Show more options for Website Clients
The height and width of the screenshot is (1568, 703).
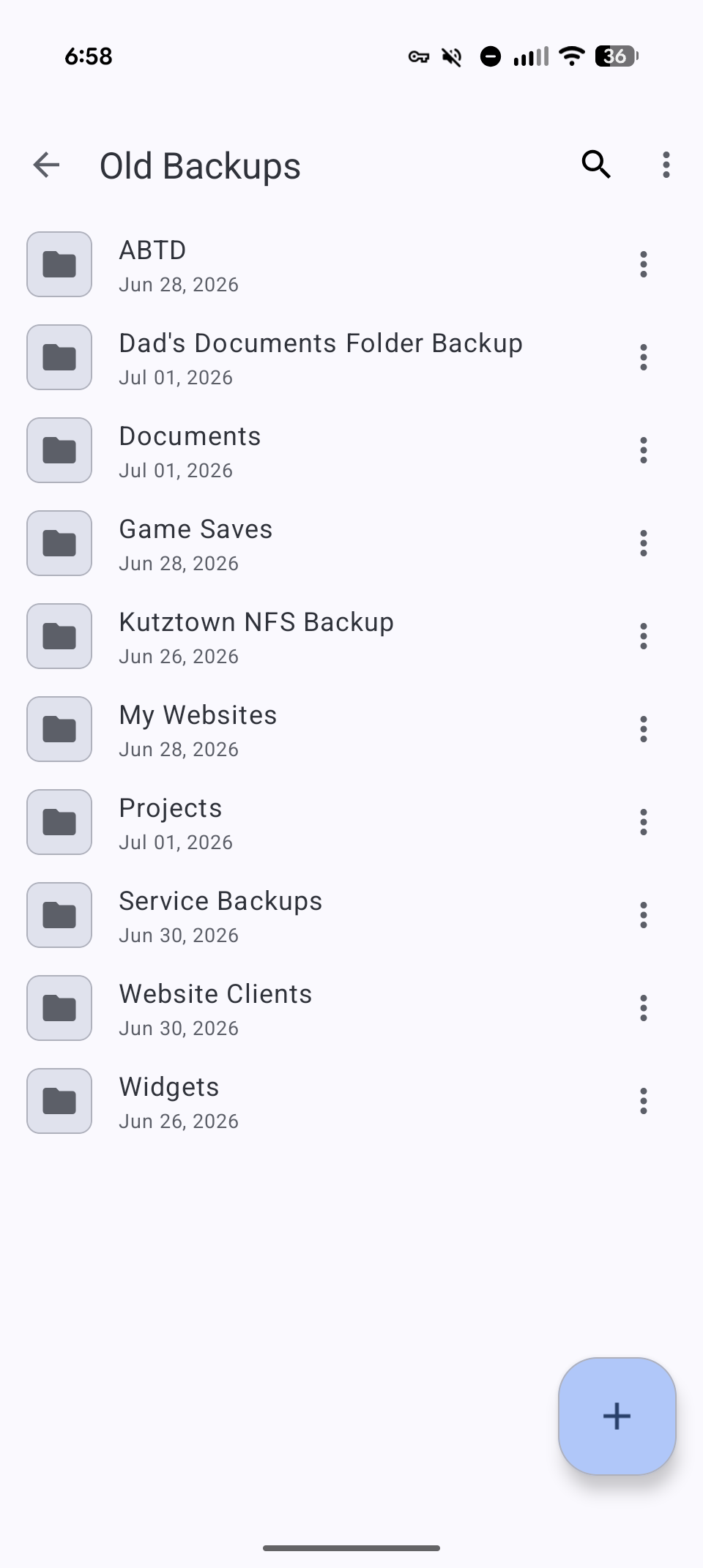644,1008
